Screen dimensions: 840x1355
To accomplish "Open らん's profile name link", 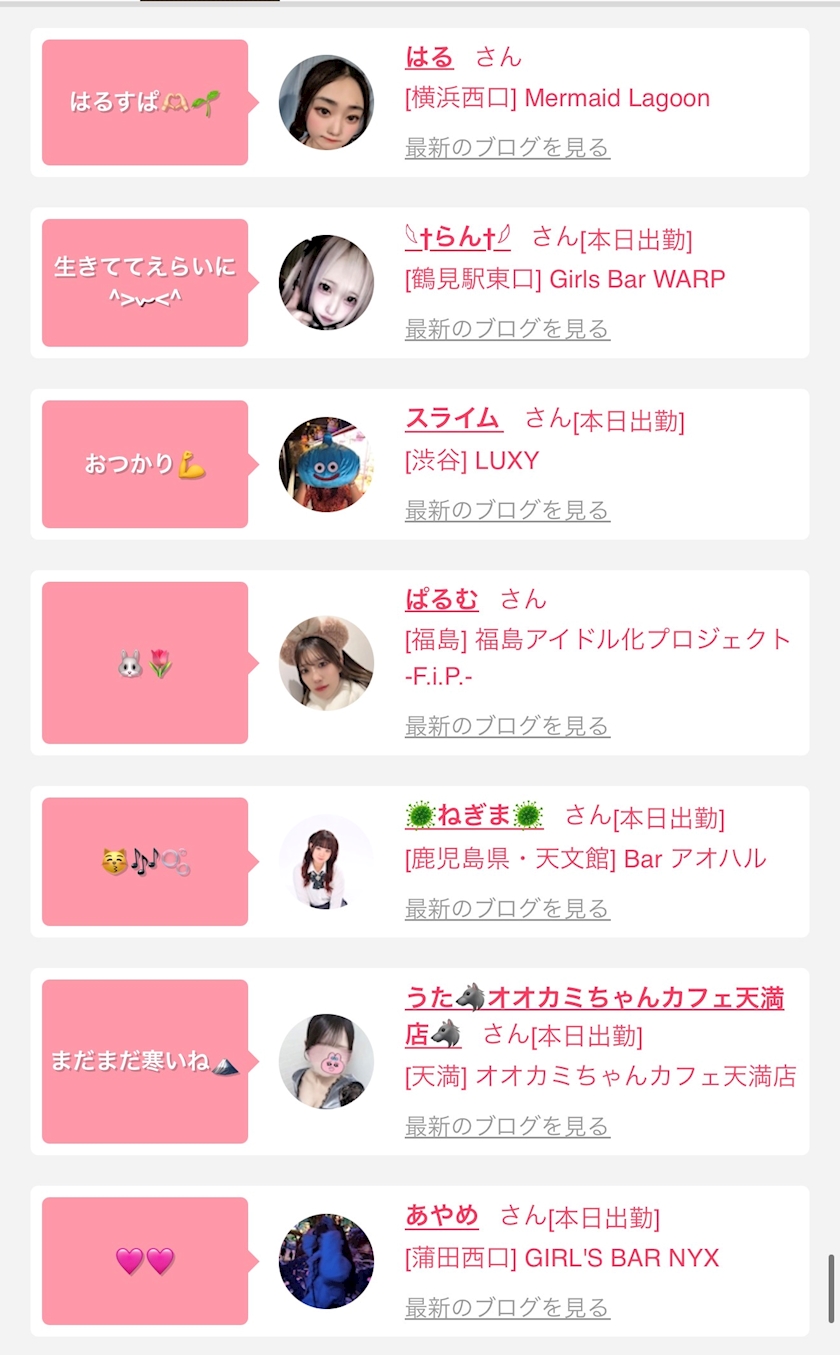I will tap(458, 238).
